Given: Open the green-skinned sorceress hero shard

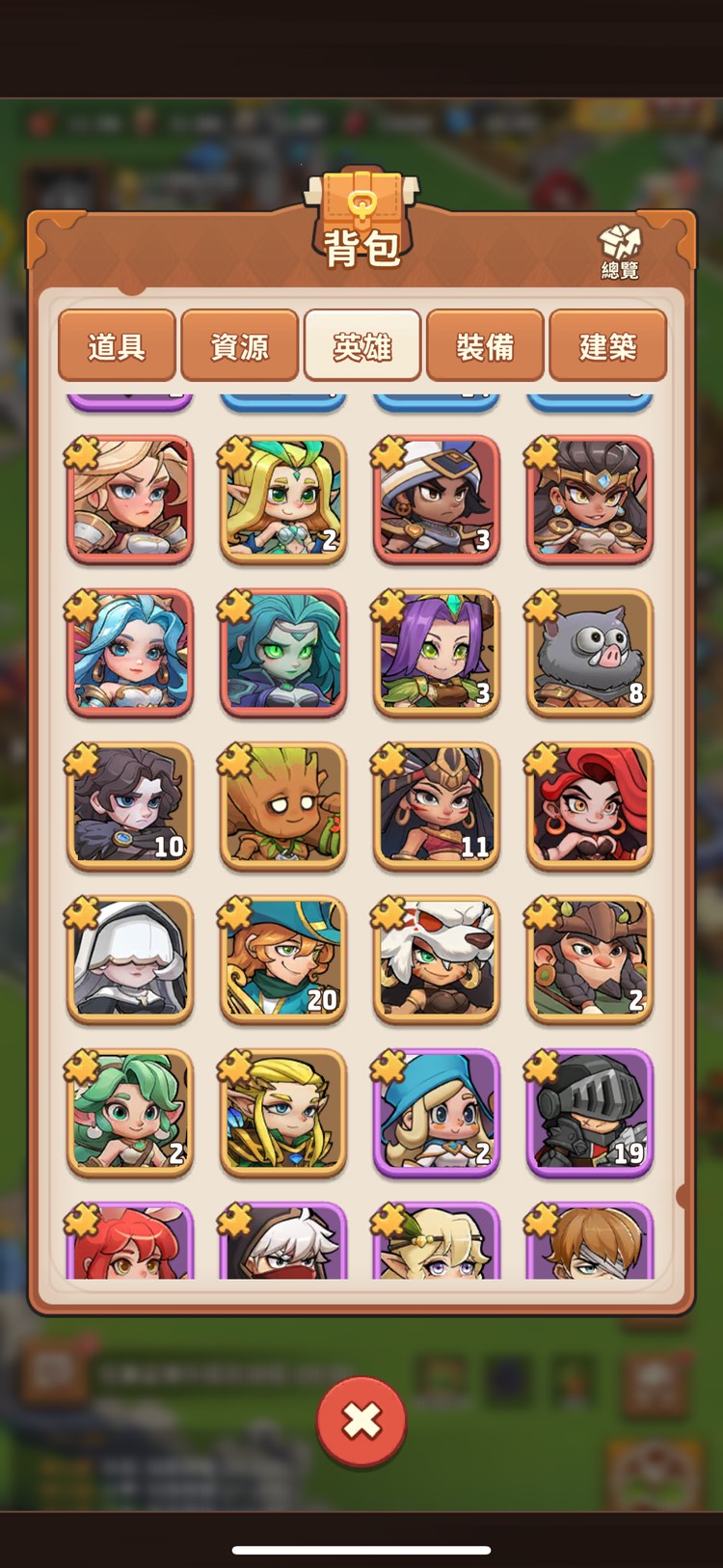Looking at the screenshot, I should (x=283, y=653).
